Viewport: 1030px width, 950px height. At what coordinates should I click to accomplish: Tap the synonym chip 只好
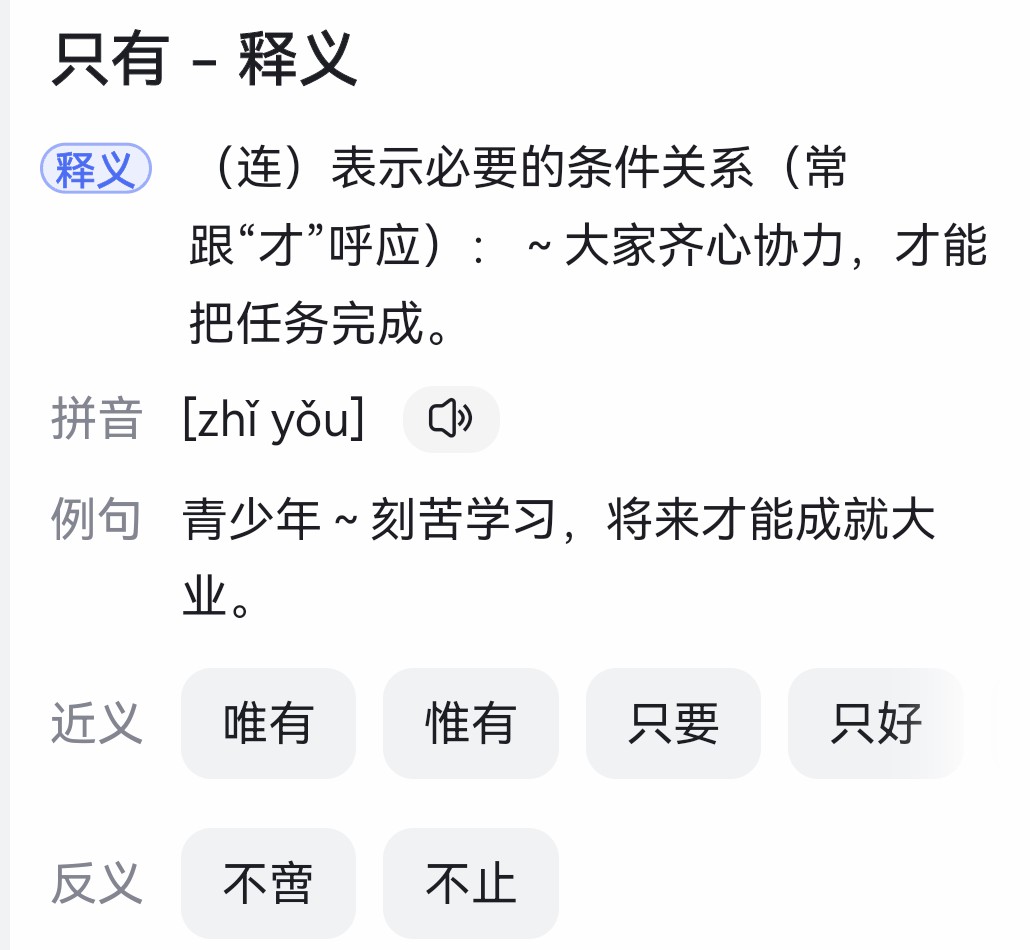click(x=875, y=723)
